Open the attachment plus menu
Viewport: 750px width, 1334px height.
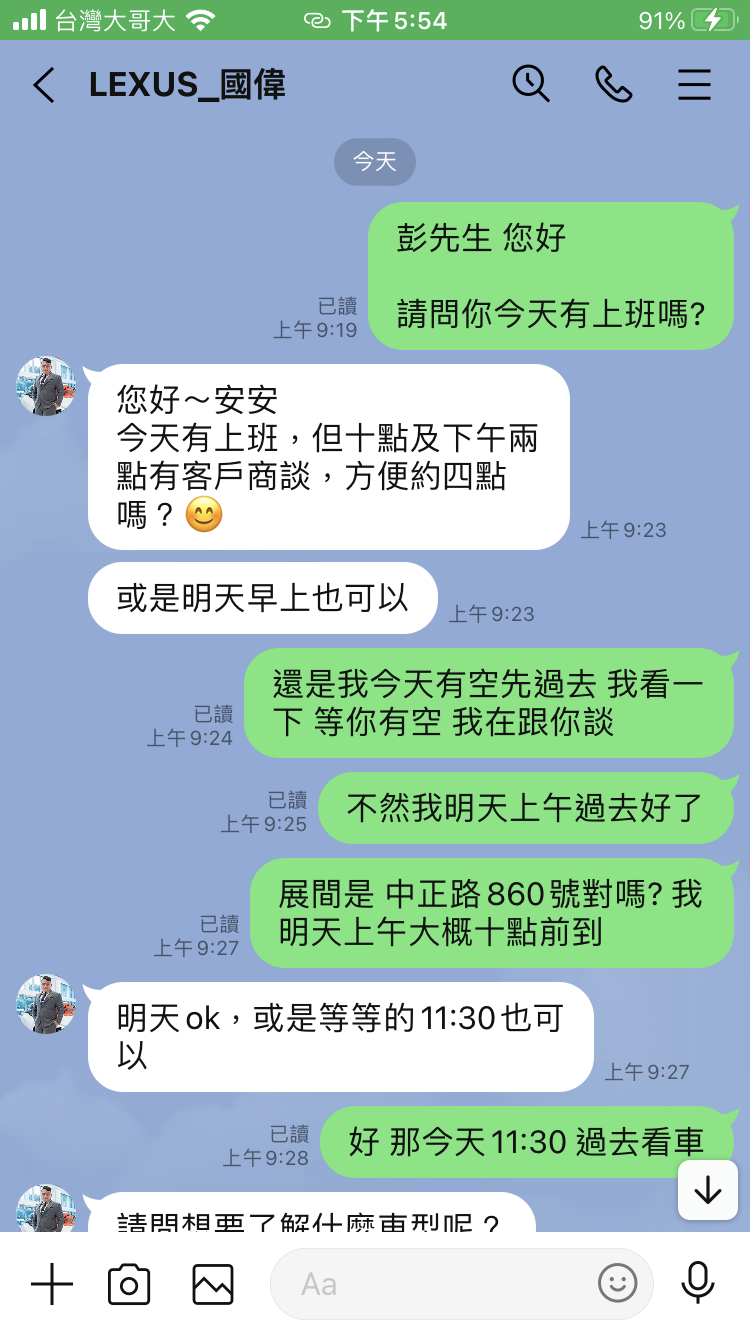point(50,1283)
